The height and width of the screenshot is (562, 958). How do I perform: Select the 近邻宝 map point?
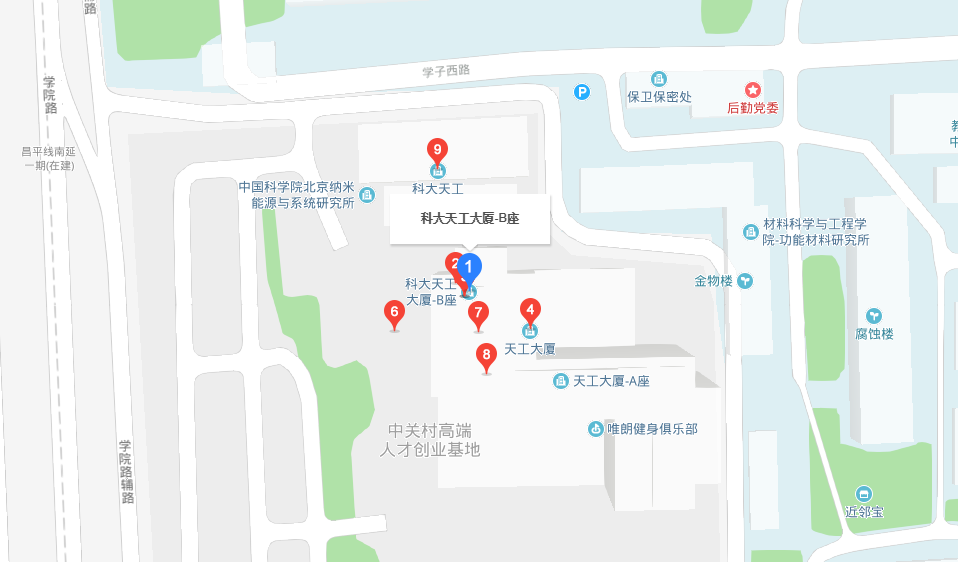click(864, 494)
